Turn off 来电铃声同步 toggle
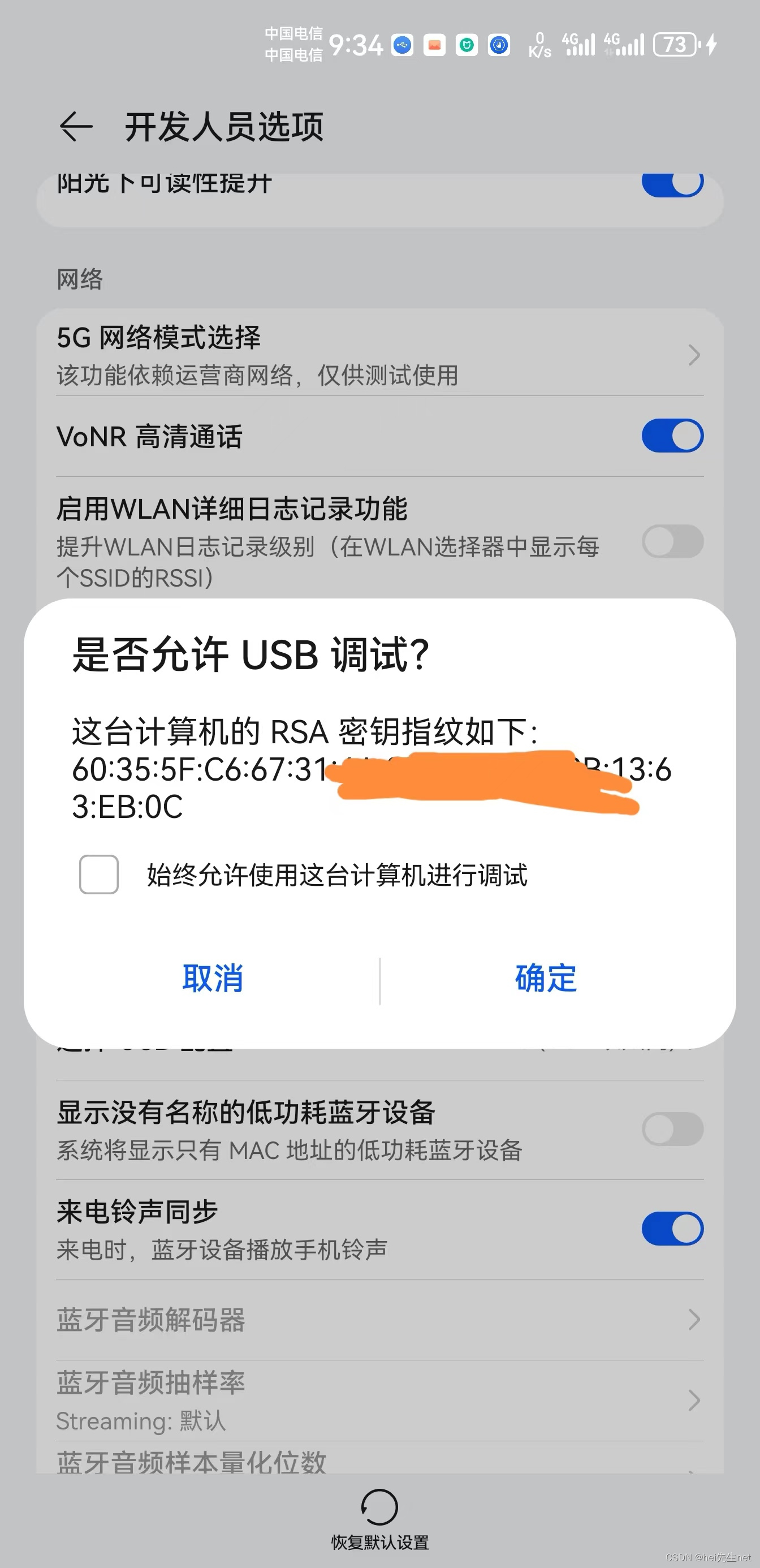Image resolution: width=760 pixels, height=1568 pixels. pos(672,1229)
